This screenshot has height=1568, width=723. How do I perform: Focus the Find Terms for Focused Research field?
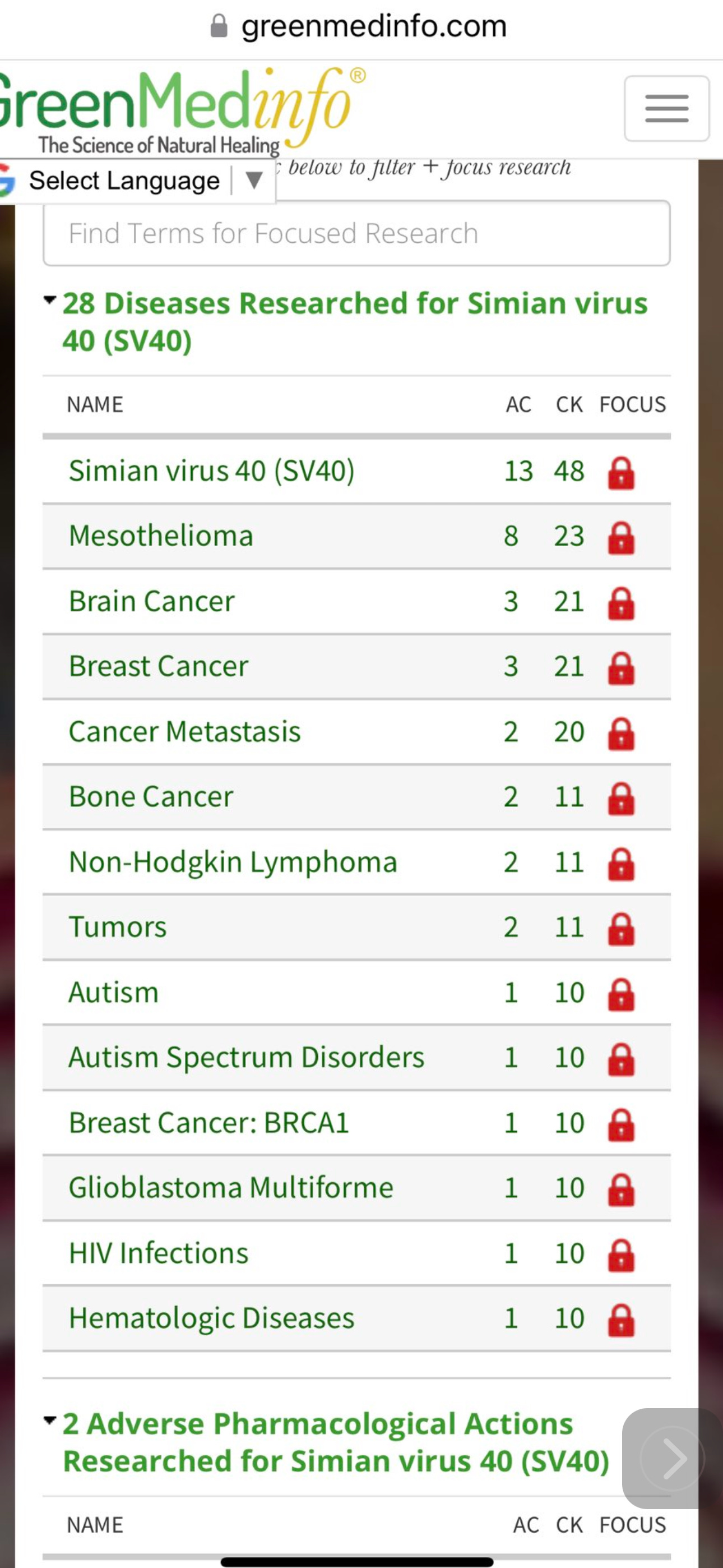click(356, 233)
